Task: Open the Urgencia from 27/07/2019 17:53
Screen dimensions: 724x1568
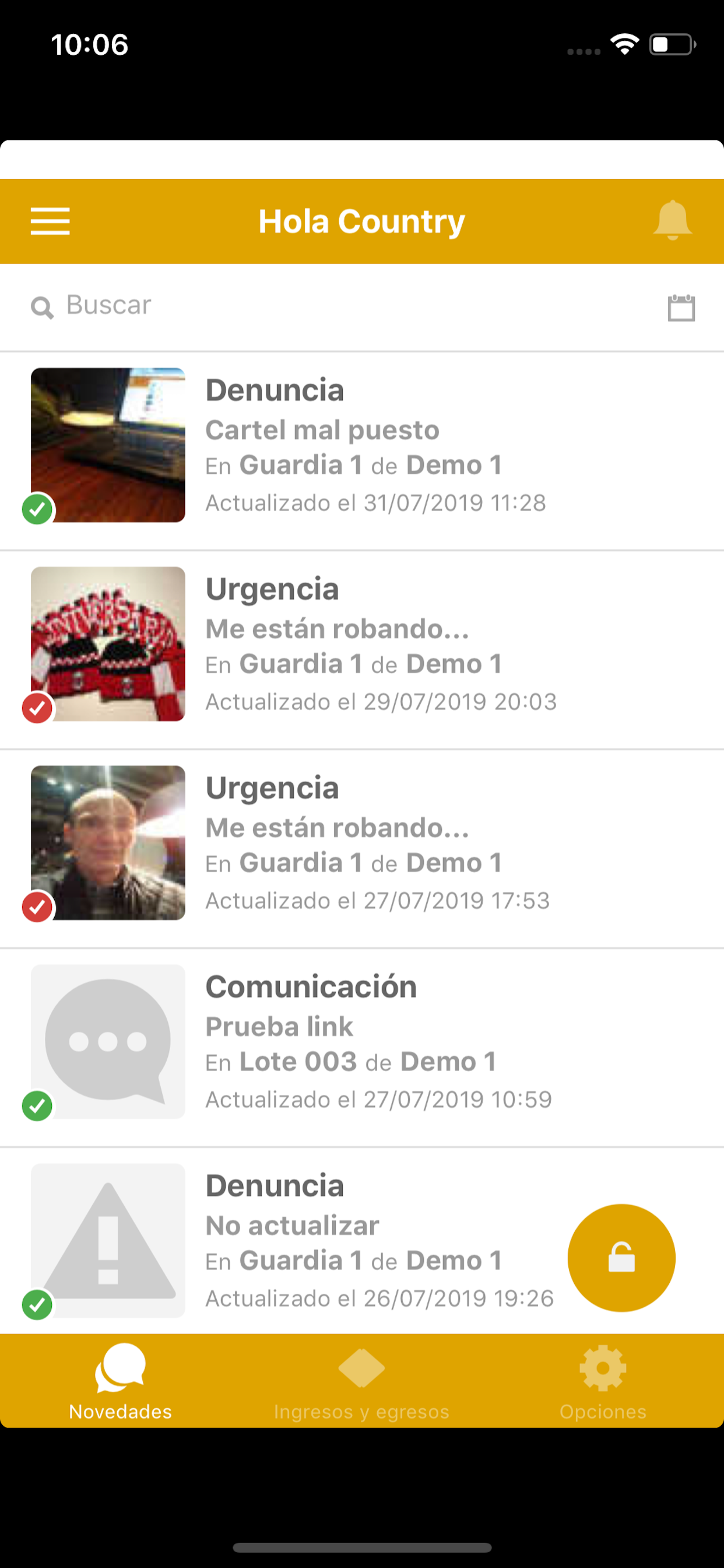Action: (362, 849)
